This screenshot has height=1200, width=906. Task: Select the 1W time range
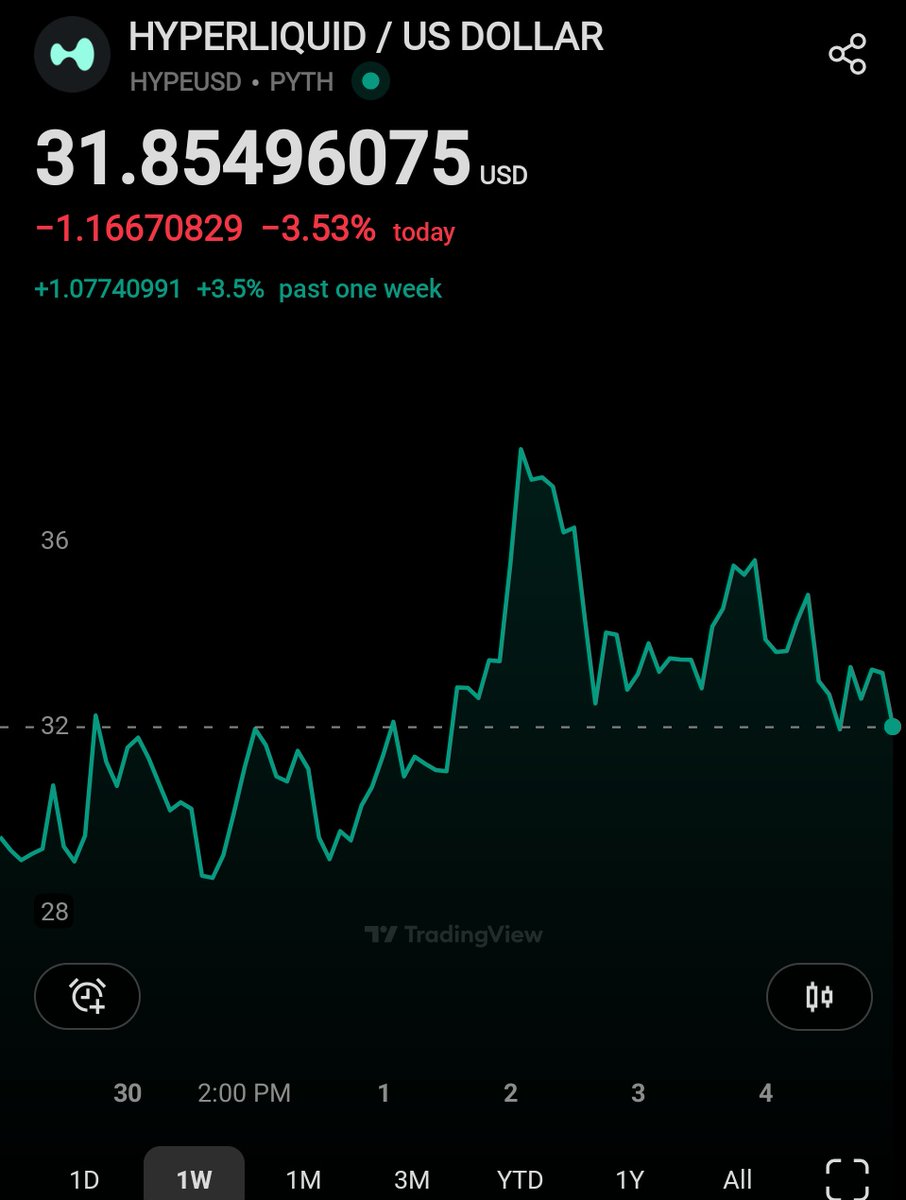point(194,1180)
